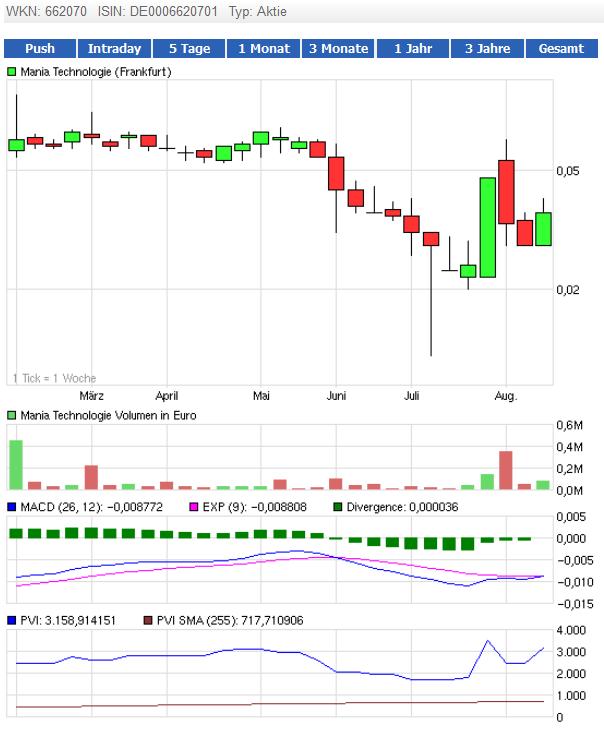This screenshot has height=729, width=604.
Task: Show the 3 Jahre chart
Action: coord(487,48)
